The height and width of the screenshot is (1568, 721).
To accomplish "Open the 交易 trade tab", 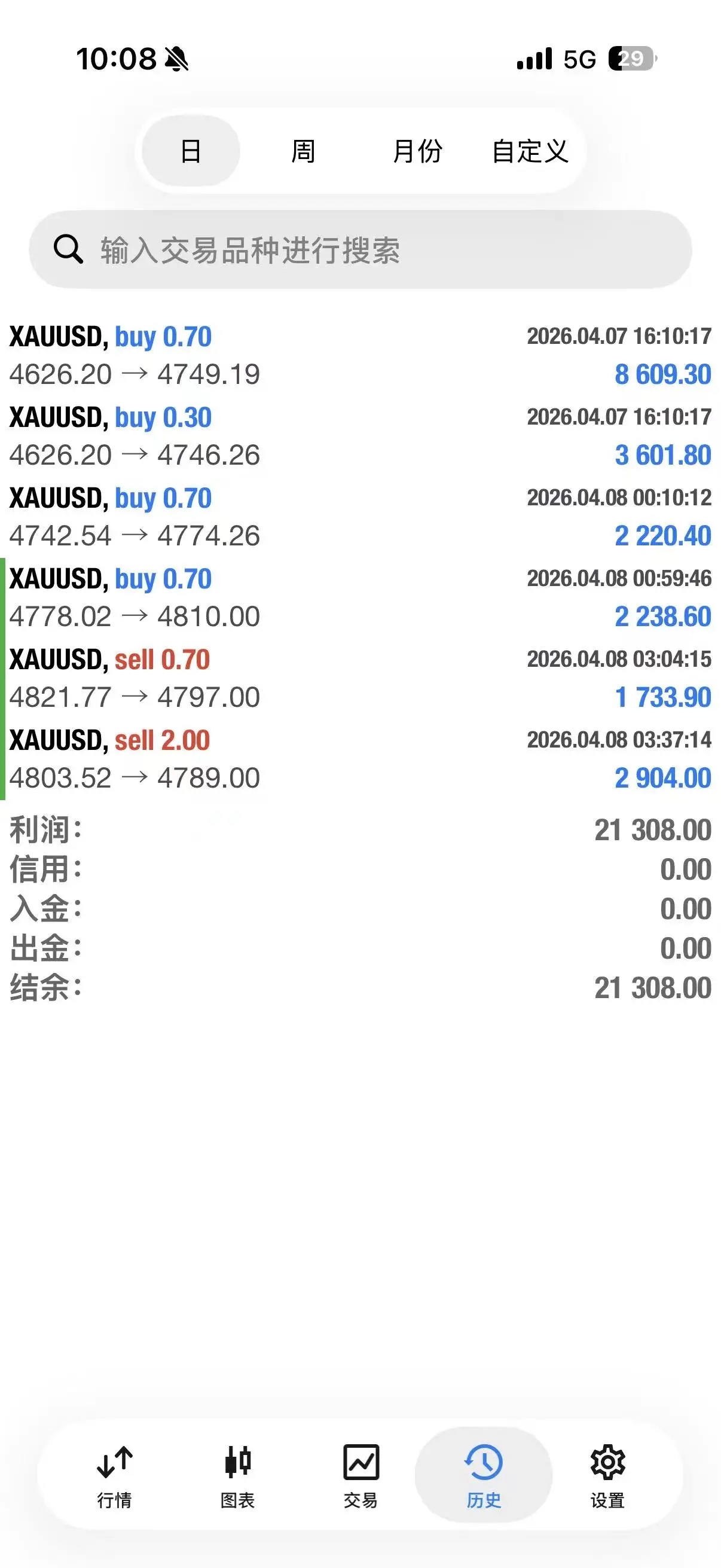I will 361,1474.
